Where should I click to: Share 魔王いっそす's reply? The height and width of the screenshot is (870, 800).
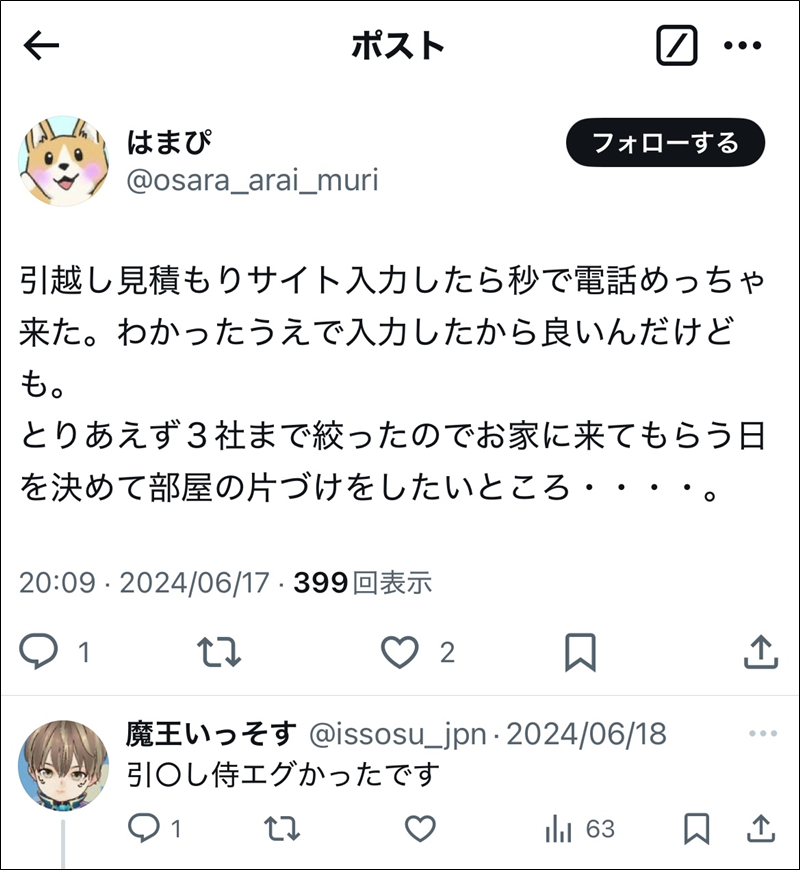761,828
